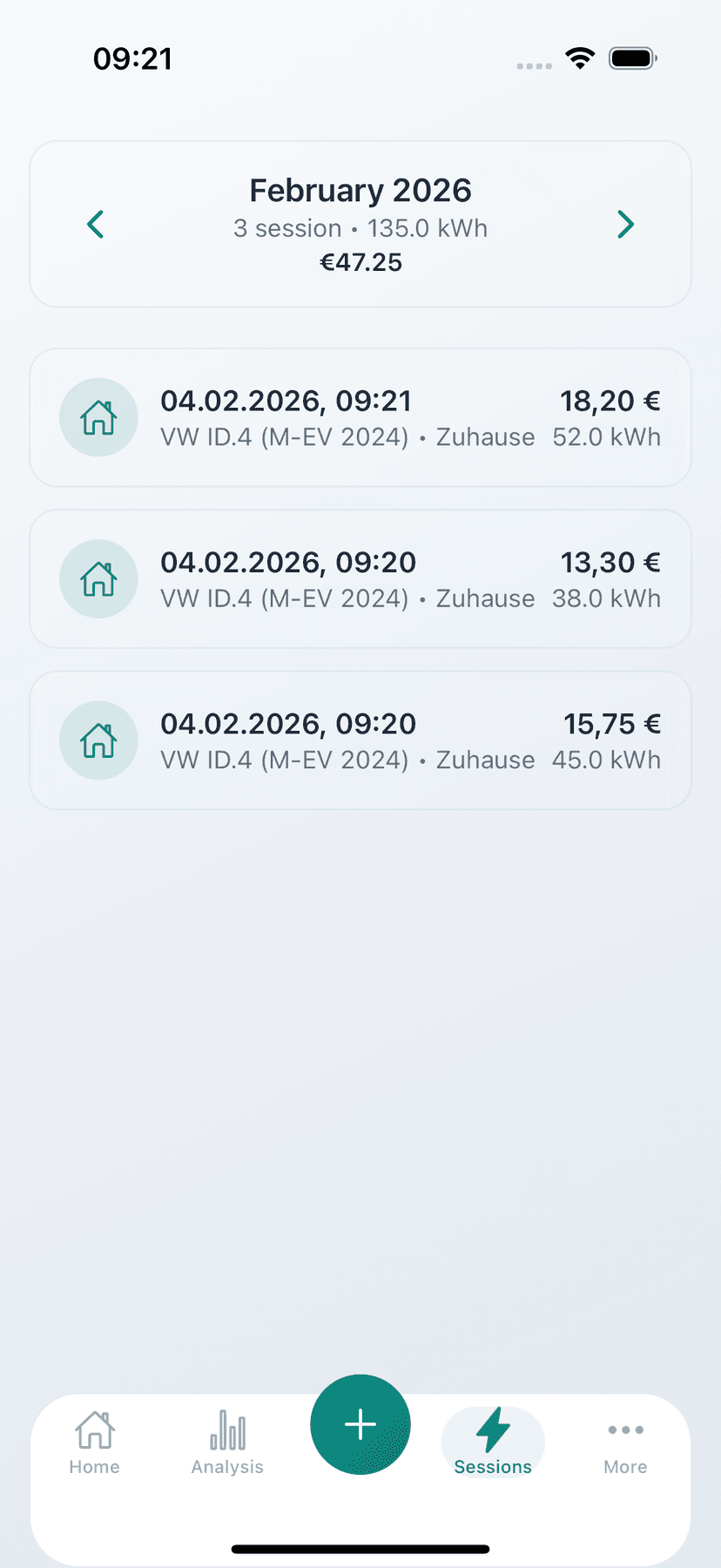Image resolution: width=721 pixels, height=1568 pixels.
Task: Click the home icon on the 18,20 € session
Action: click(98, 417)
